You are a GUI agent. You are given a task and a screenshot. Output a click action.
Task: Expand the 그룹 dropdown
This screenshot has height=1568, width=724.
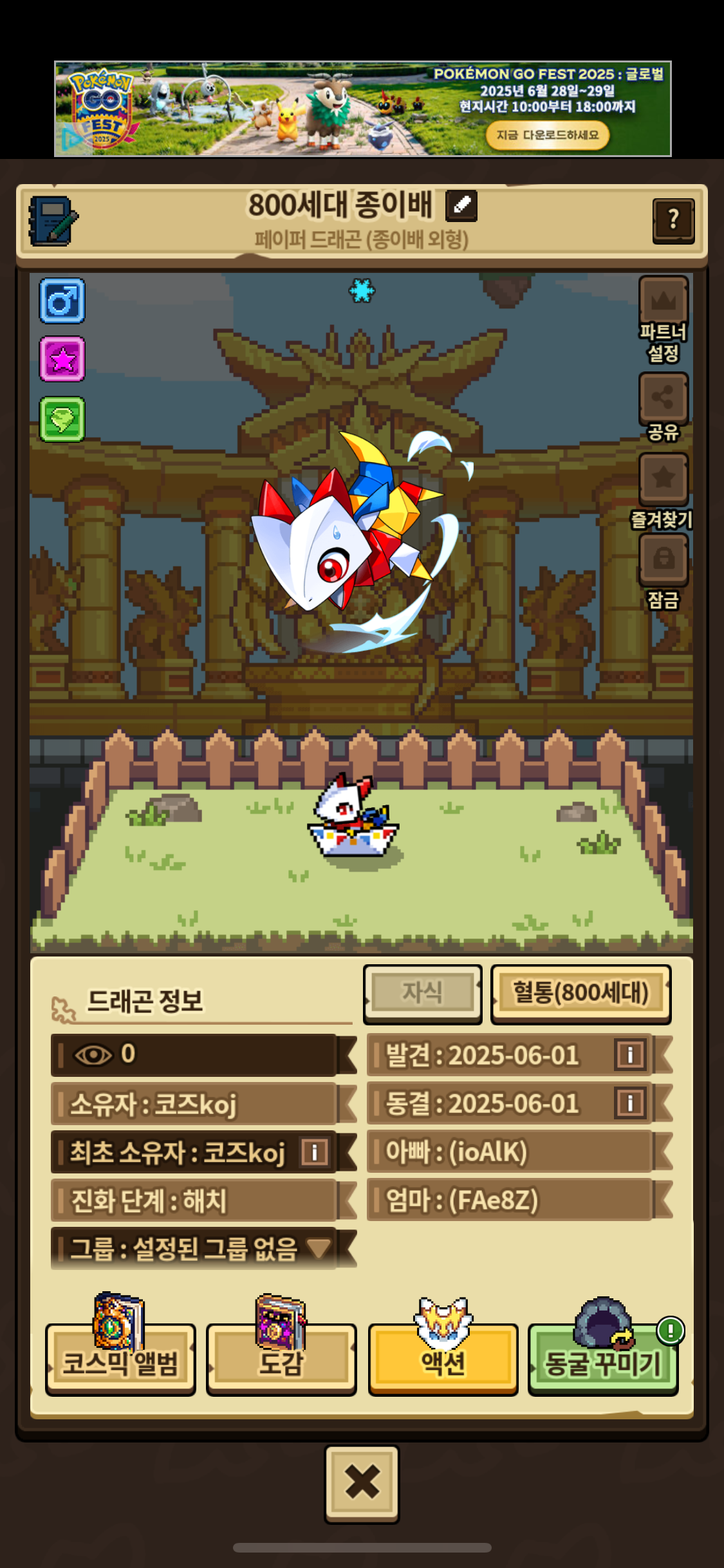(x=319, y=1249)
